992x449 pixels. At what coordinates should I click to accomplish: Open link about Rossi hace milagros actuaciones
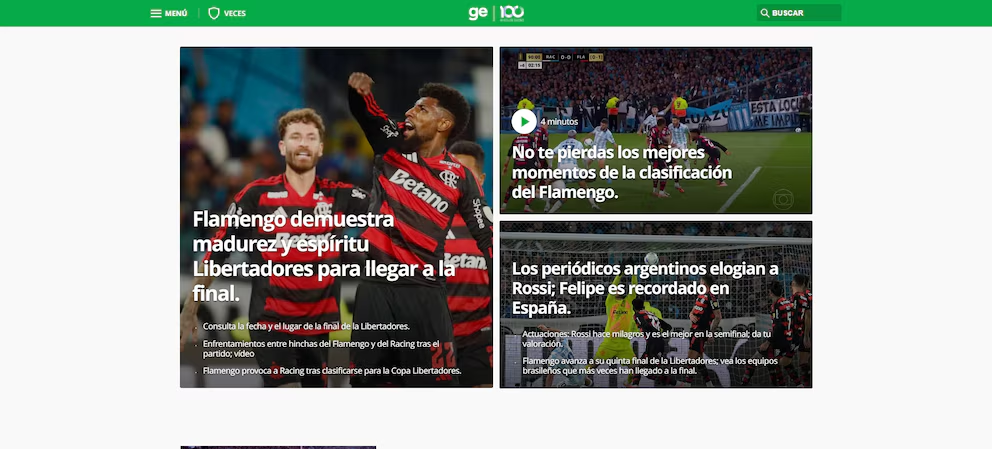(646, 338)
